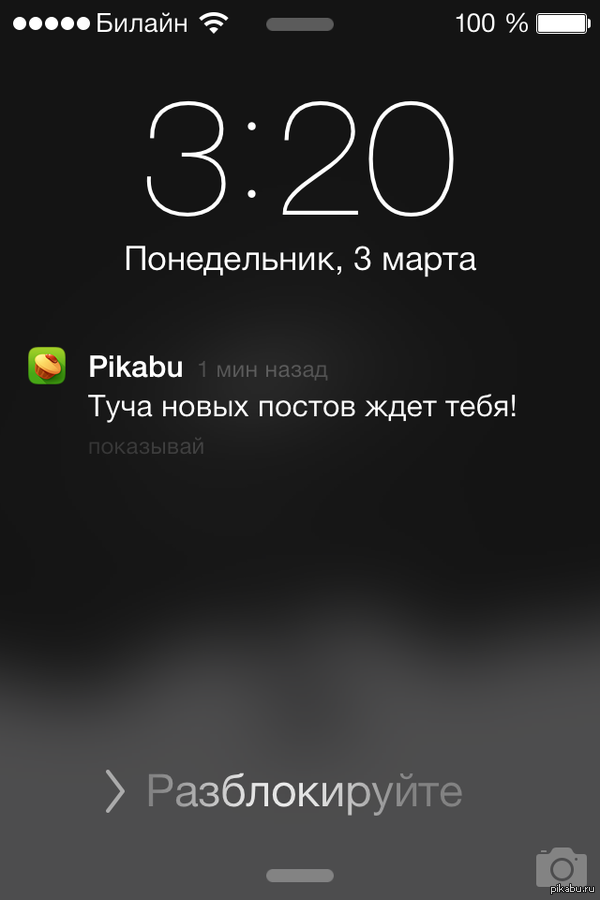Tap the Control Center grabber handle
Viewport: 600px width, 900px height.
tap(300, 875)
